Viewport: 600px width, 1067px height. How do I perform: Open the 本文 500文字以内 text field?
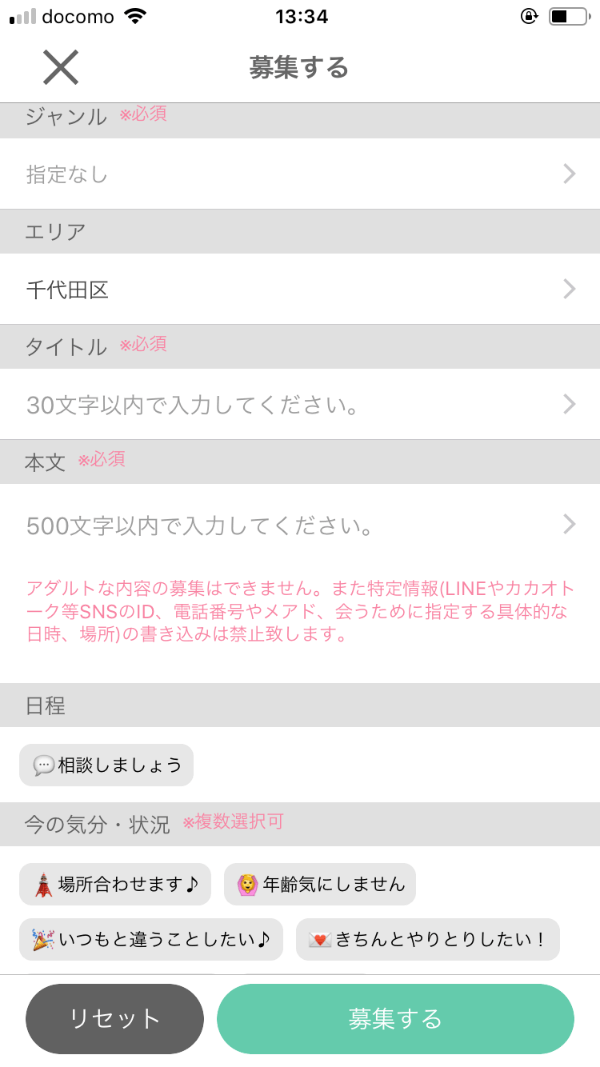coord(300,525)
